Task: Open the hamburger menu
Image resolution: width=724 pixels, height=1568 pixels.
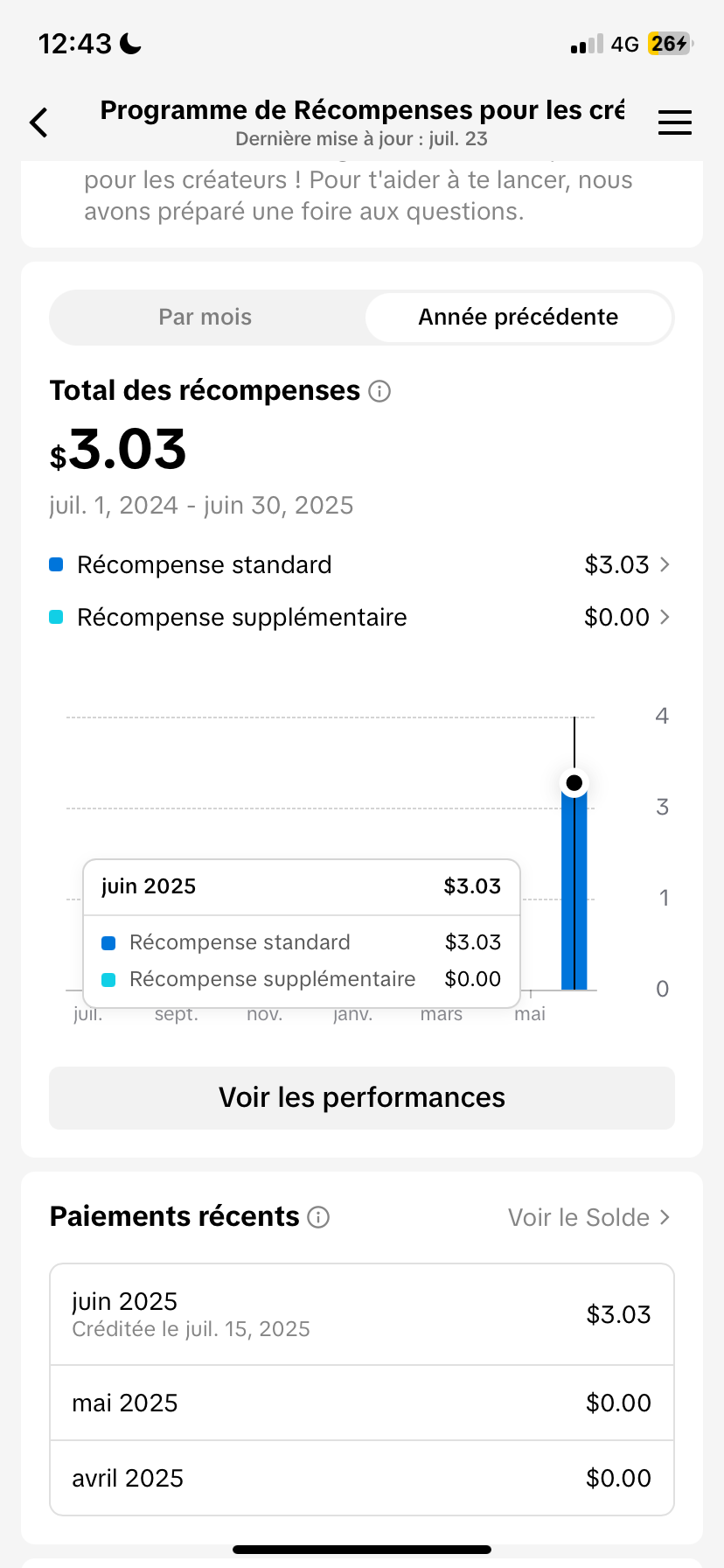Action: coord(675,122)
